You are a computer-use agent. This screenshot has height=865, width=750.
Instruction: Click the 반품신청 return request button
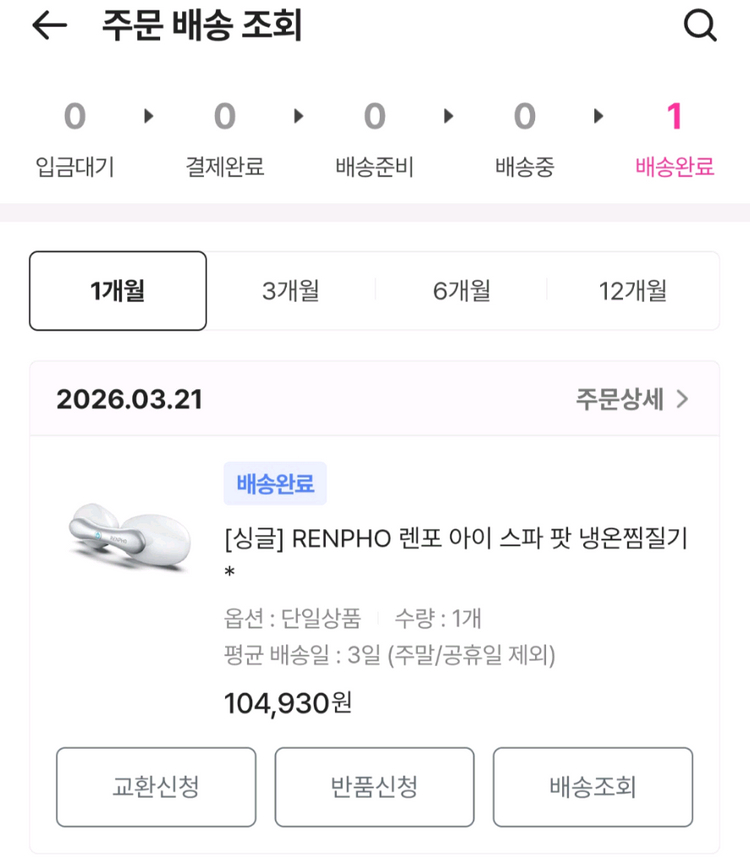pos(374,787)
